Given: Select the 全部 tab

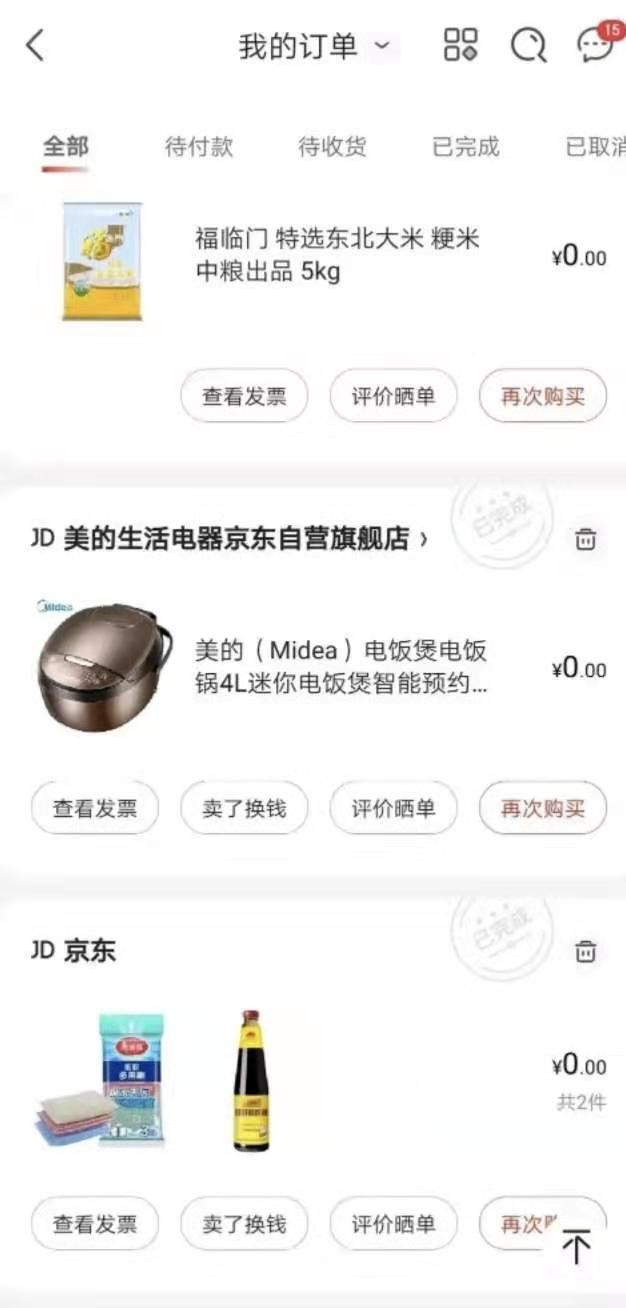Looking at the screenshot, I should point(66,147).
